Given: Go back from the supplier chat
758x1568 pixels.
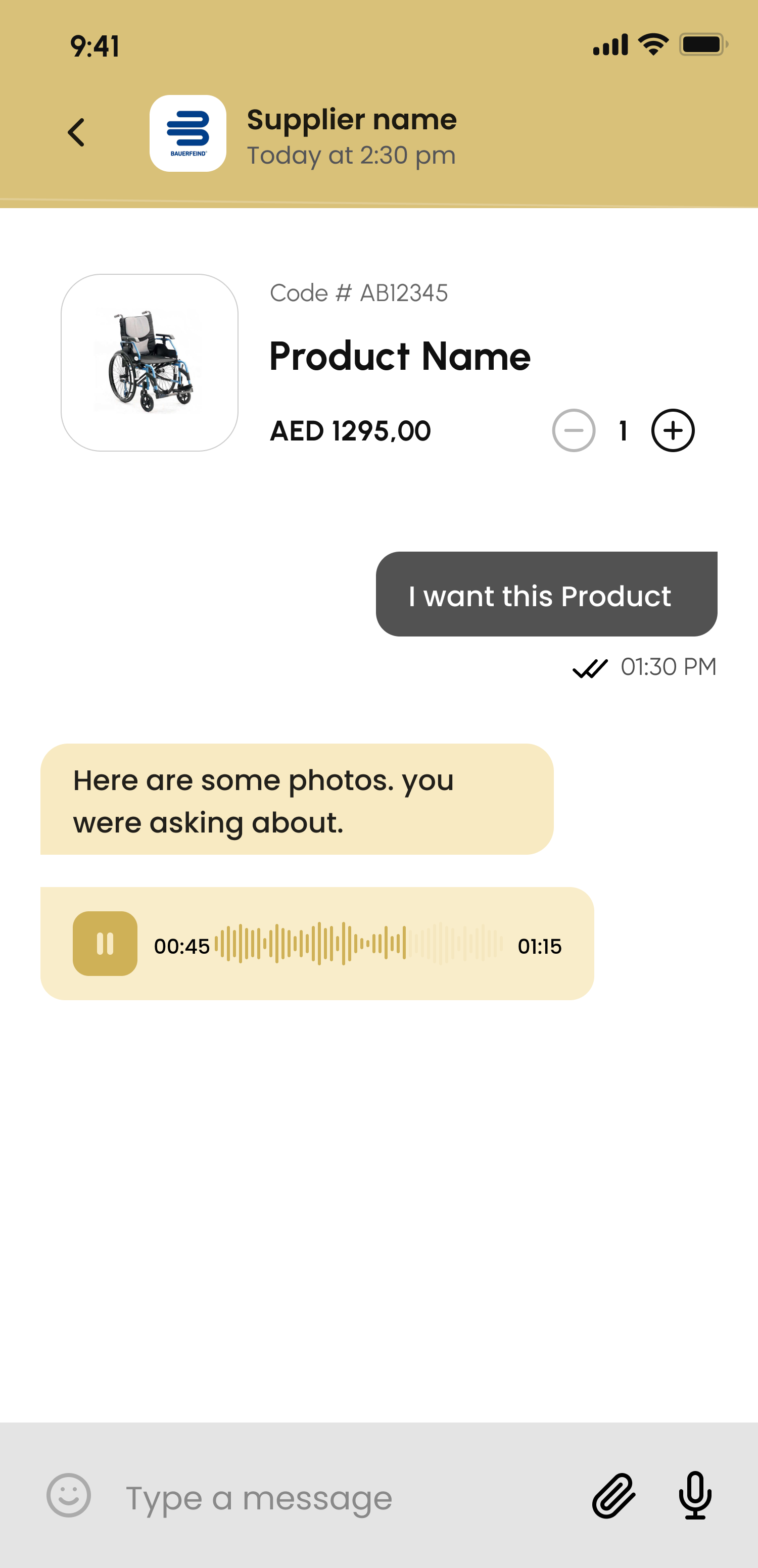Looking at the screenshot, I should pyautogui.click(x=76, y=133).
